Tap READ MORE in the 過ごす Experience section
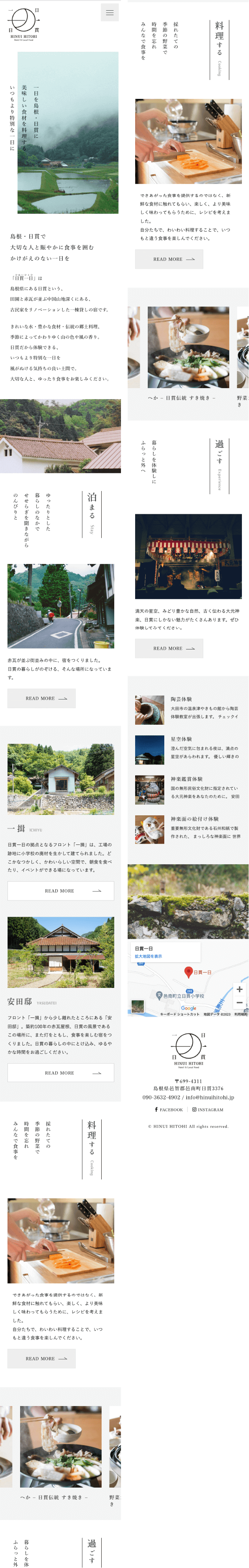The image size is (249, 1568). tap(169, 648)
